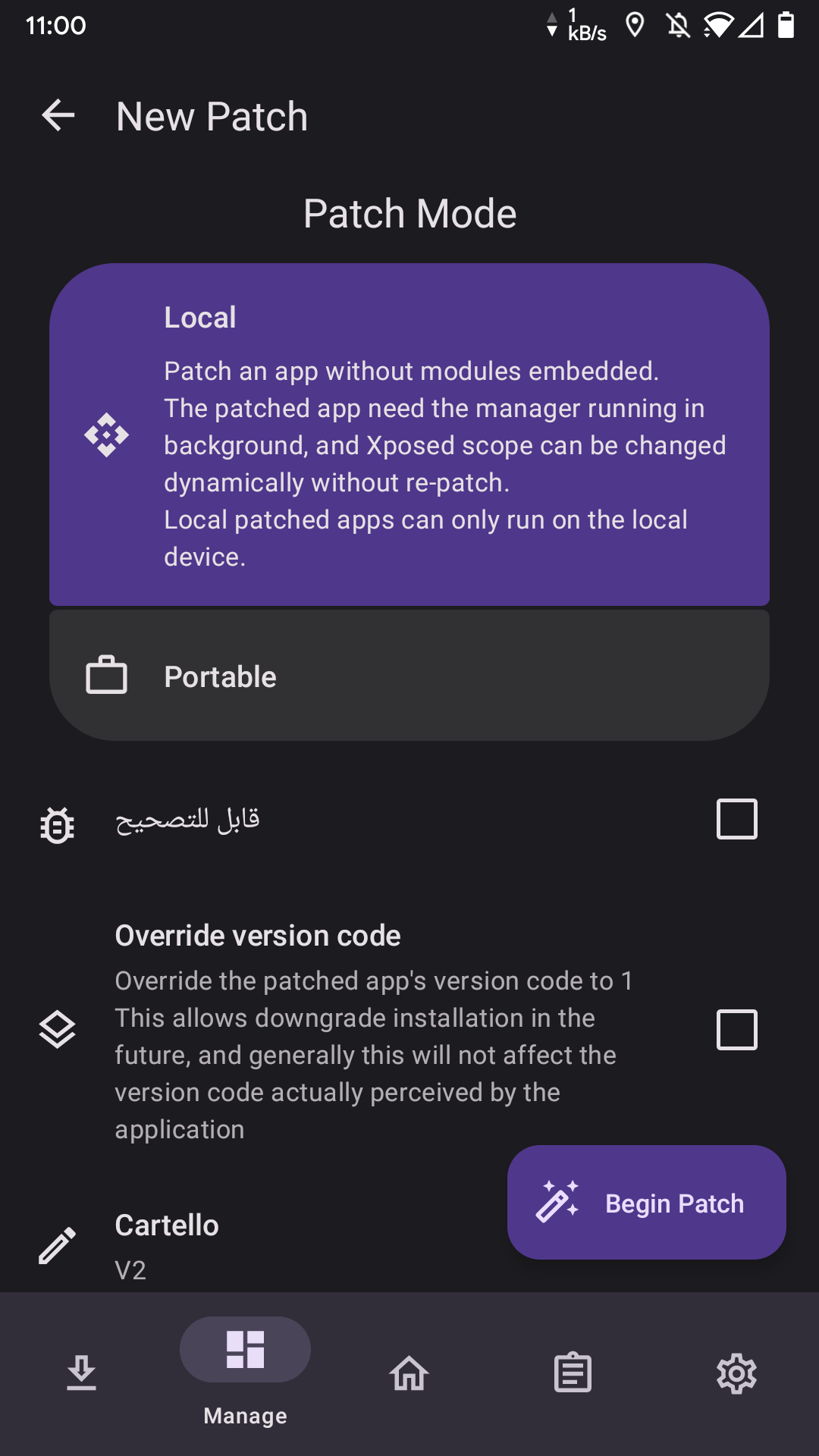Start patching with Begin Patch
The image size is (819, 1456).
pos(646,1203)
